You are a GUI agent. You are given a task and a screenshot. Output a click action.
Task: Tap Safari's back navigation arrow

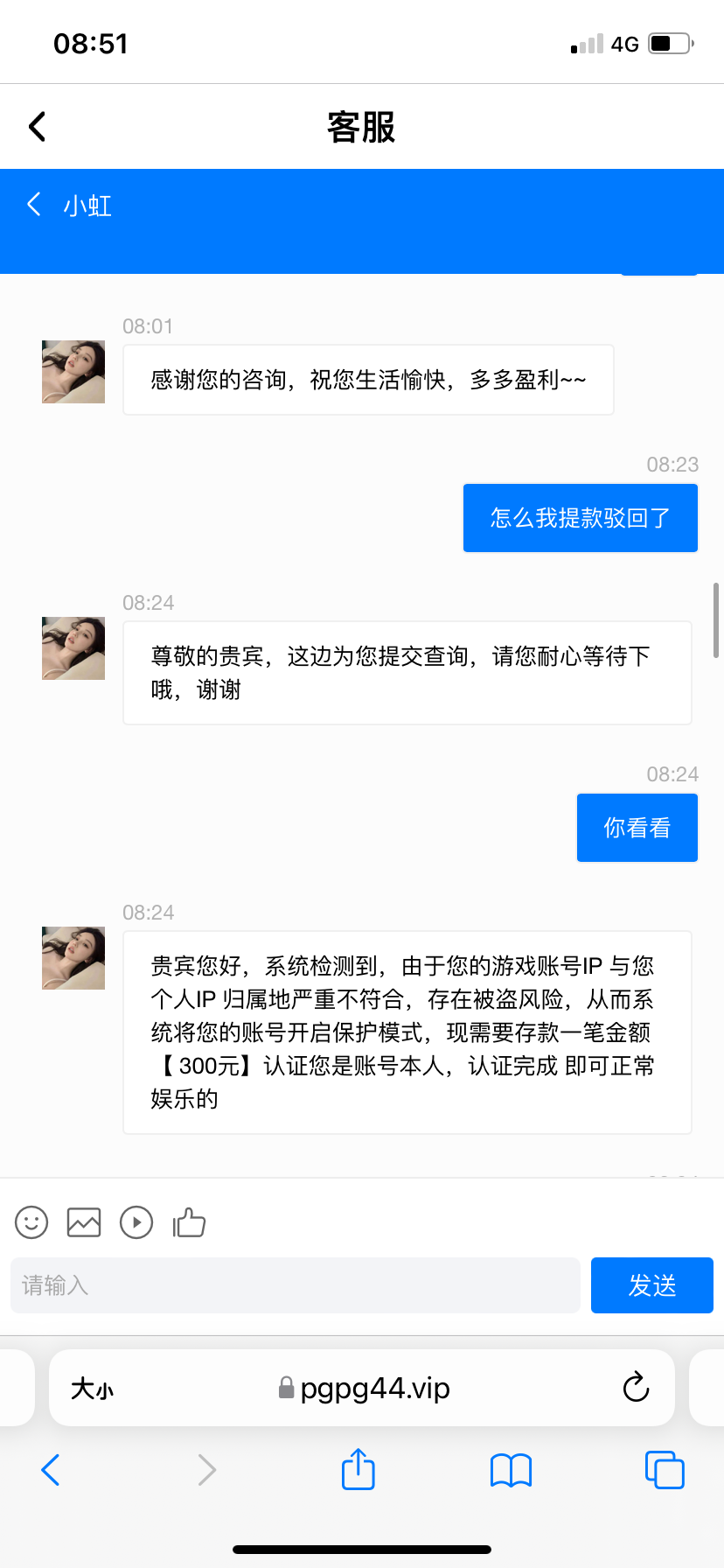(x=50, y=1470)
